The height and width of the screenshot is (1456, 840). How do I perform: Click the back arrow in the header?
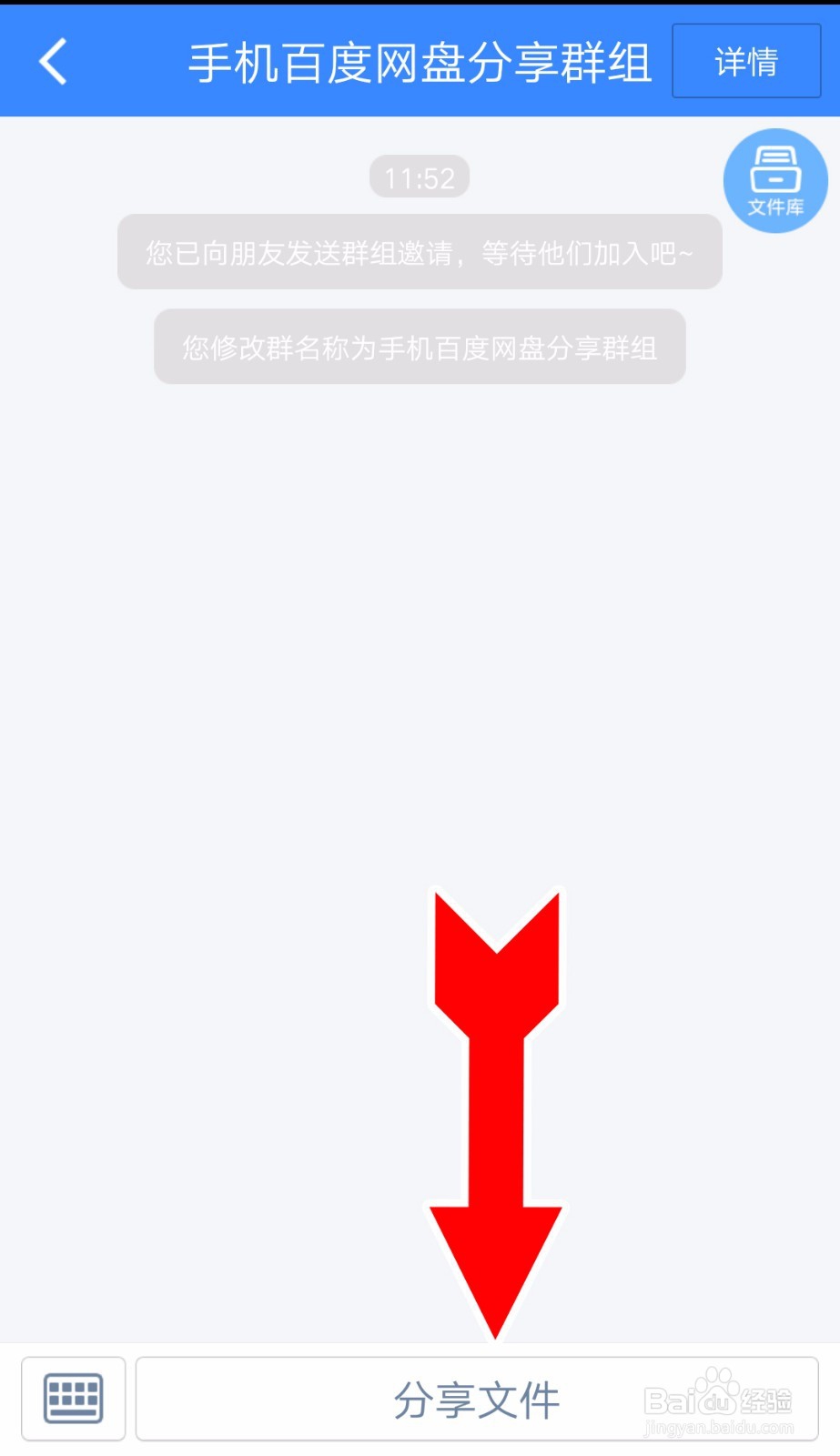pos(52,60)
